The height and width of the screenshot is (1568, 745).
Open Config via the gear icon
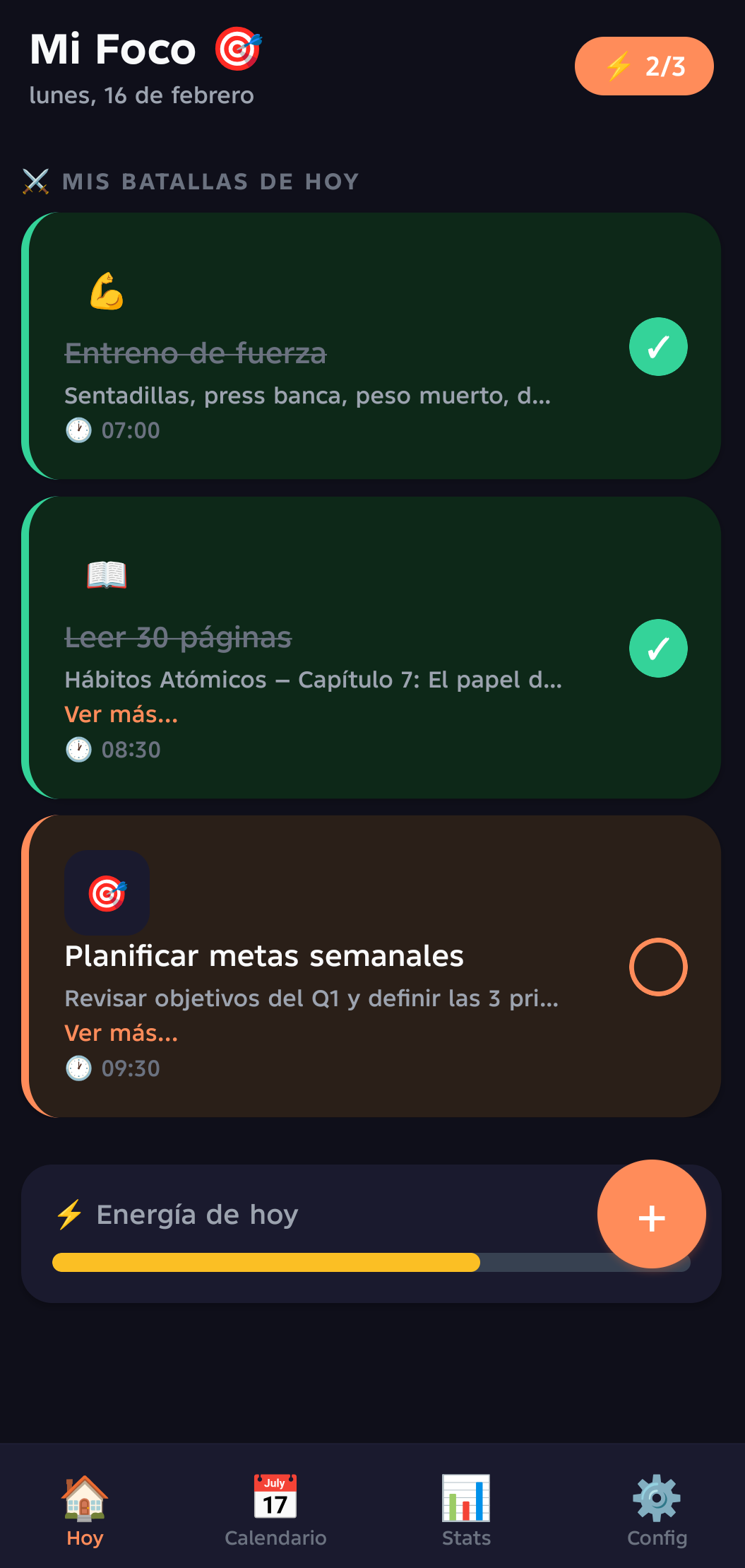656,1498
